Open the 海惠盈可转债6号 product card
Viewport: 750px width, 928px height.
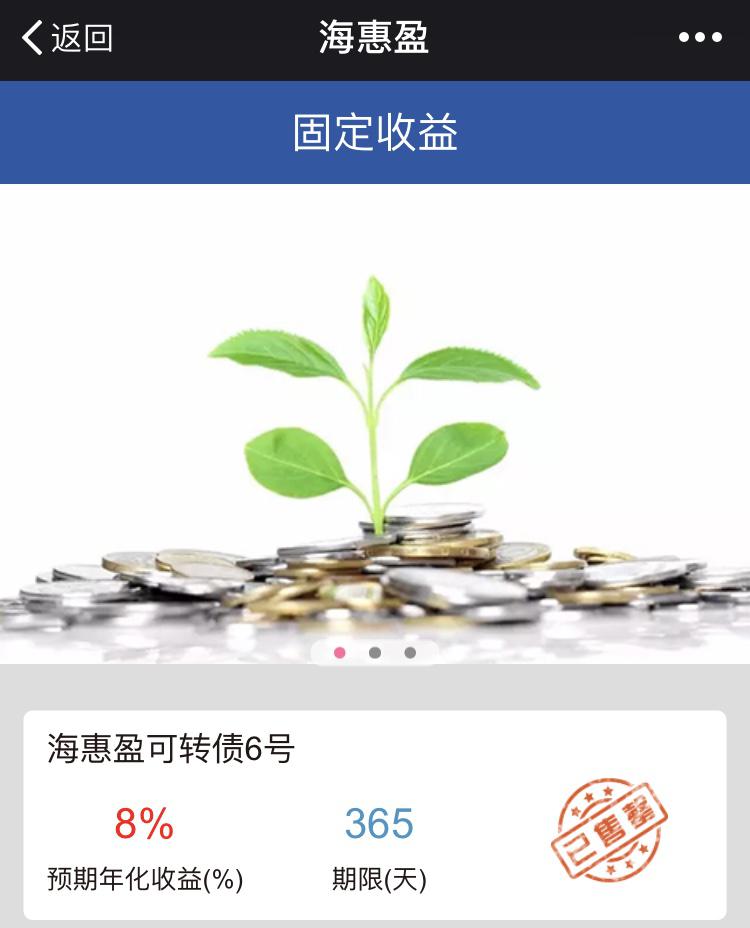click(x=374, y=814)
